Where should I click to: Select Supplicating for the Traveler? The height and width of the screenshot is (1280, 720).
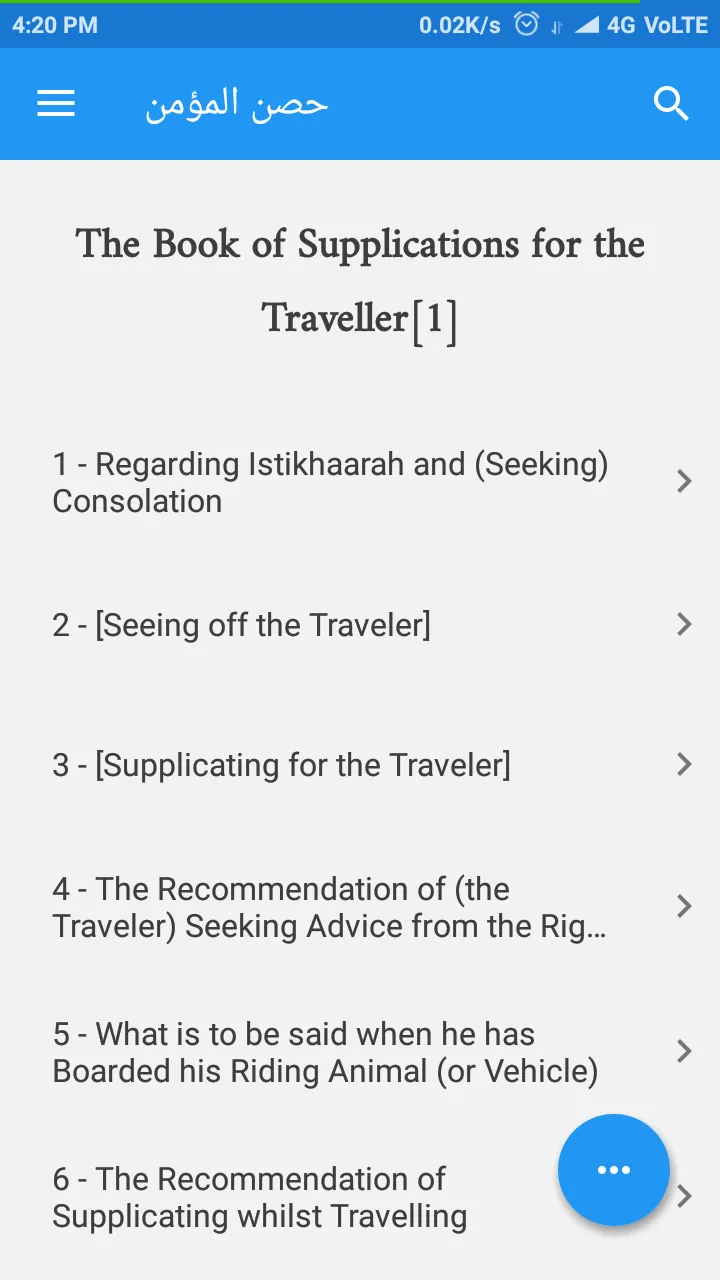(x=360, y=765)
